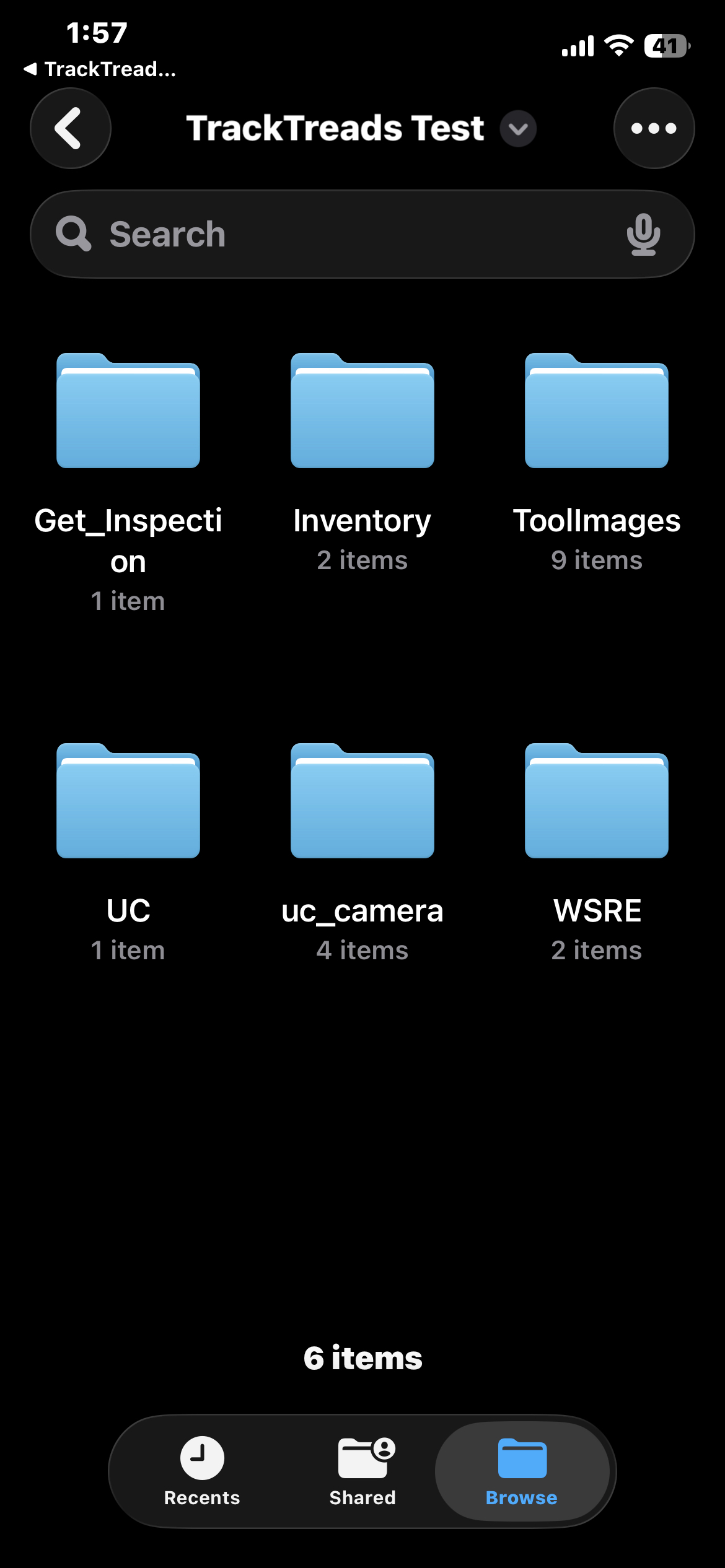Select the Browse tab
The width and height of the screenshot is (725, 1568).
click(522, 1470)
